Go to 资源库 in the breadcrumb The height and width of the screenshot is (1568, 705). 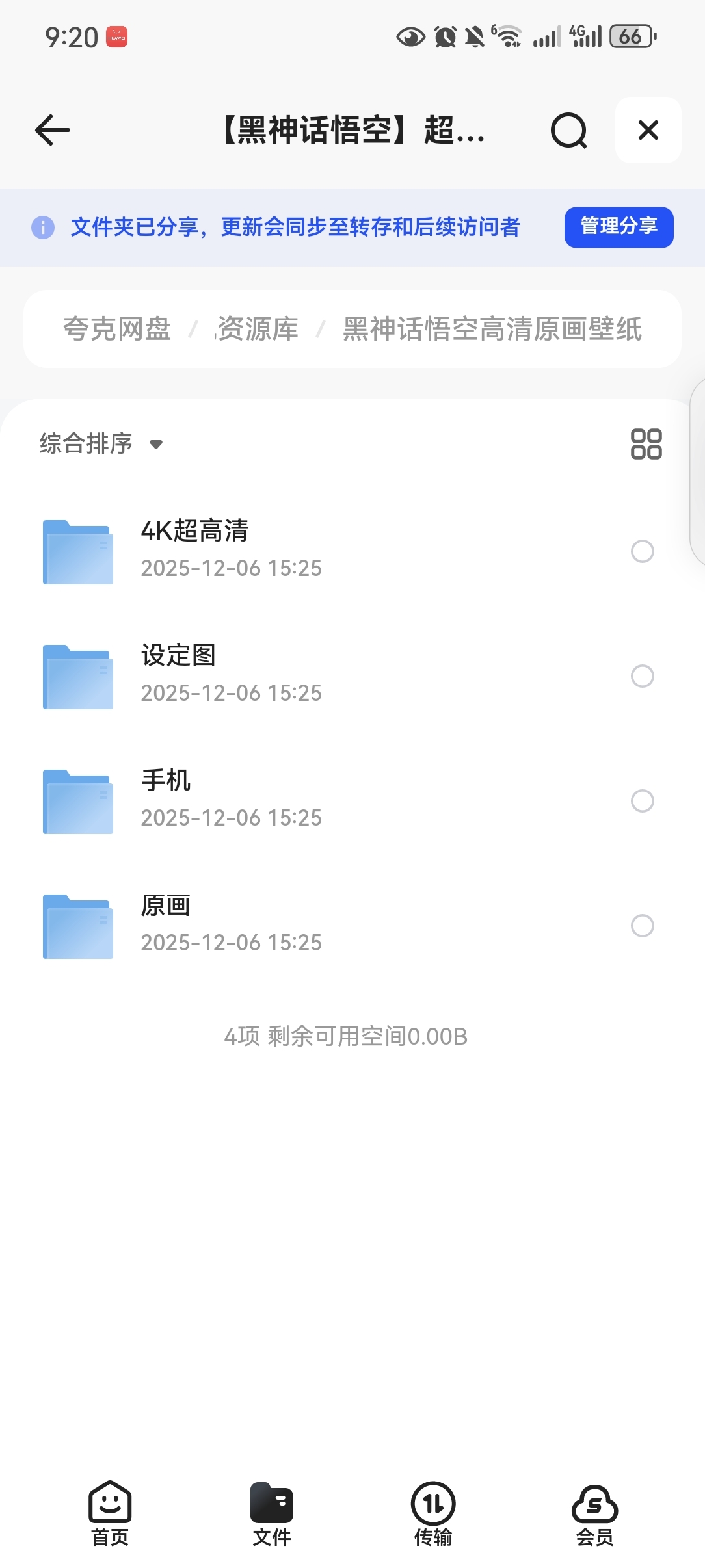pos(258,329)
